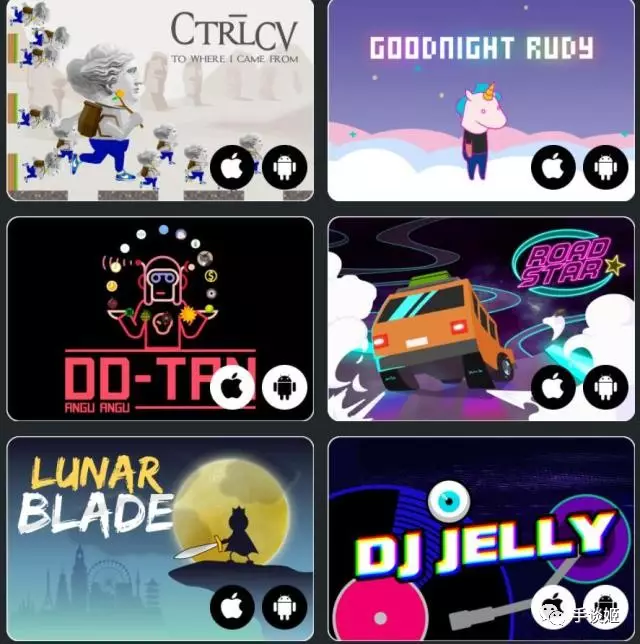Choose the Android icon on Road Star
Image resolution: width=640 pixels, height=644 pixels.
tap(605, 387)
